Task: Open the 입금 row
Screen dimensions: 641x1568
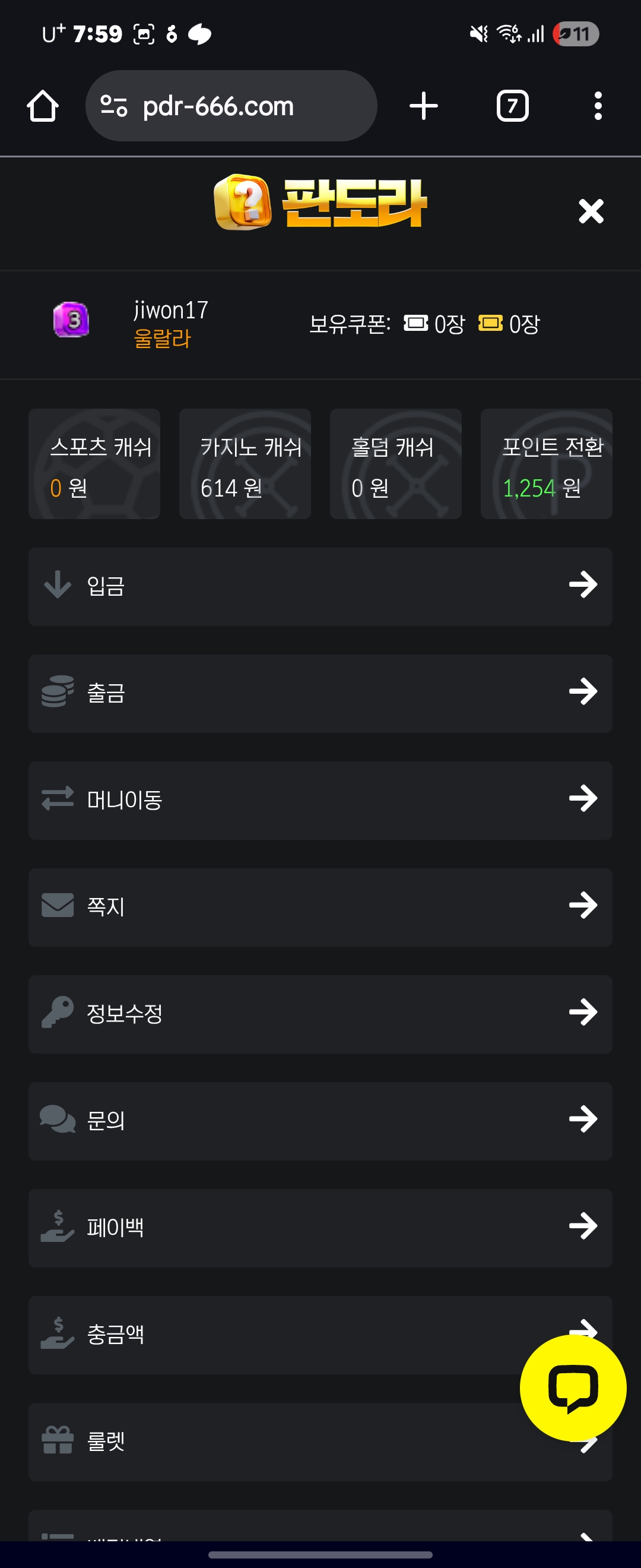Action: [x=320, y=586]
